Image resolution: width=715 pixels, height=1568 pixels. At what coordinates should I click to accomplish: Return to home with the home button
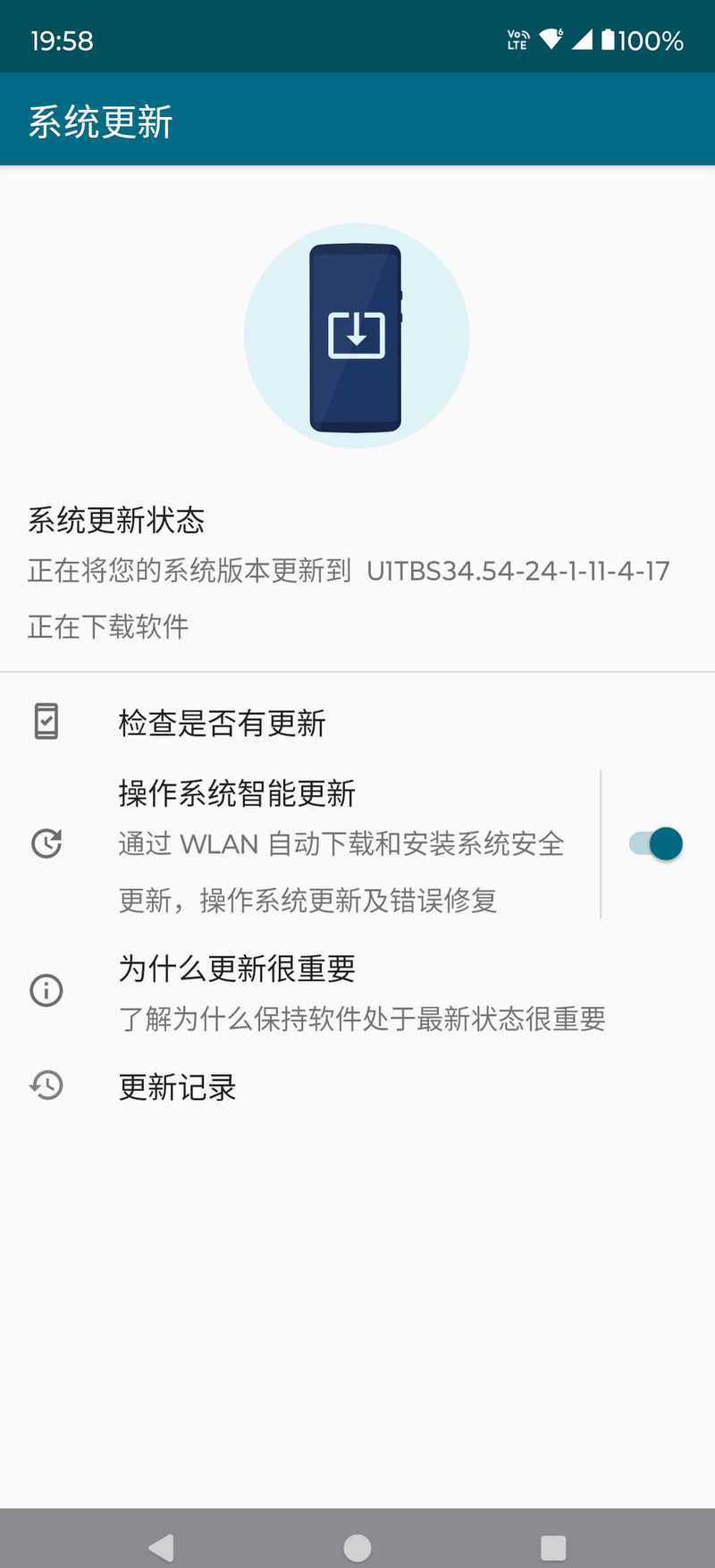pyautogui.click(x=357, y=1547)
